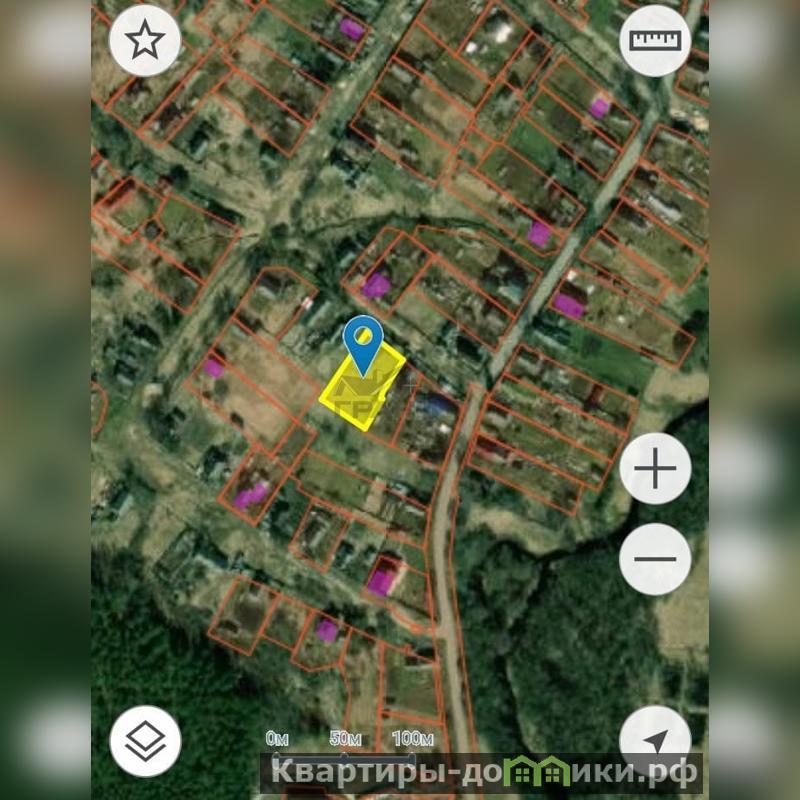The image size is (800, 800).
Task: Center the map on my location
Action: (x=655, y=742)
